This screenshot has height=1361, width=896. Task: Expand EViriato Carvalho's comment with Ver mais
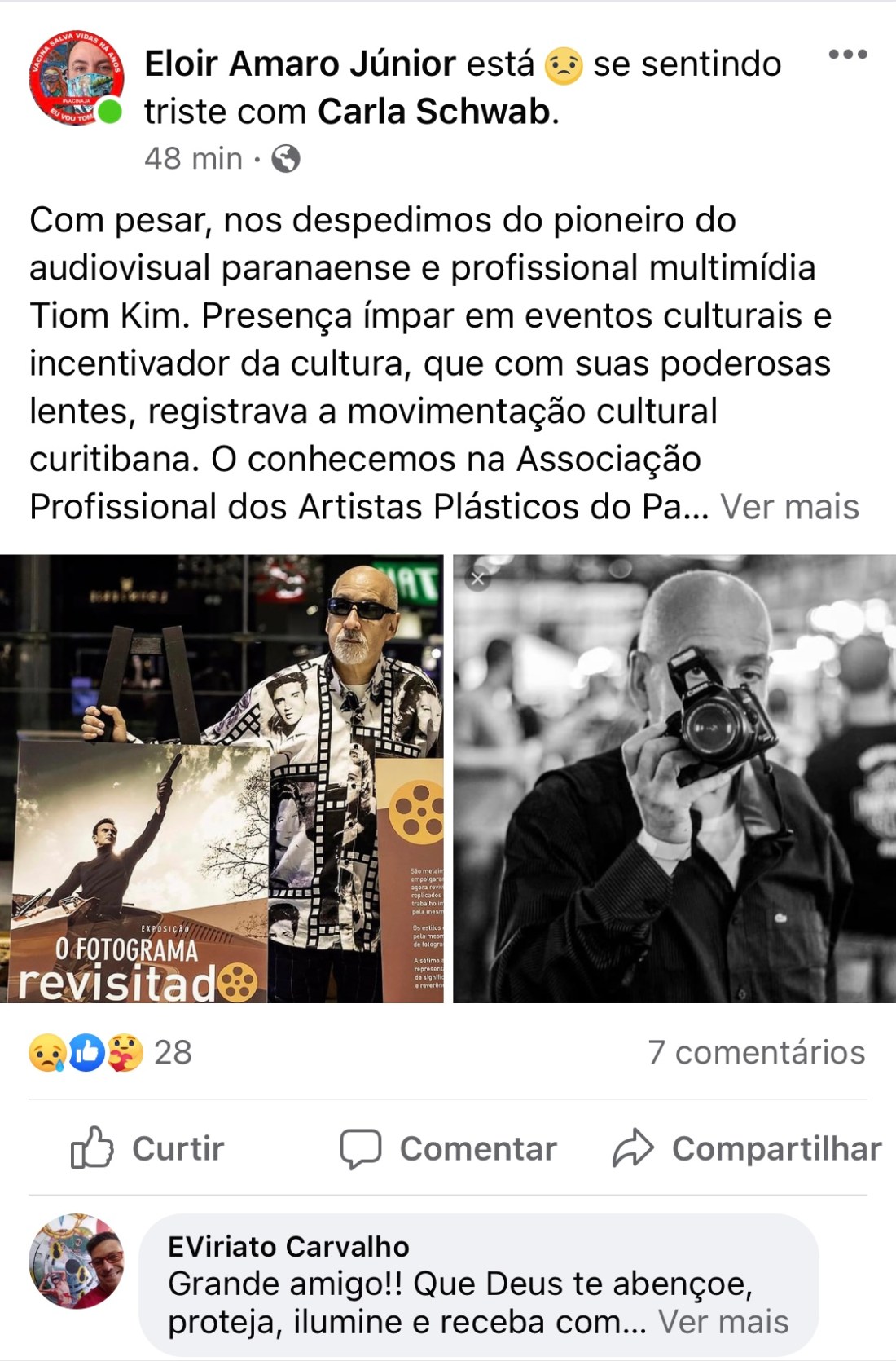click(723, 1321)
